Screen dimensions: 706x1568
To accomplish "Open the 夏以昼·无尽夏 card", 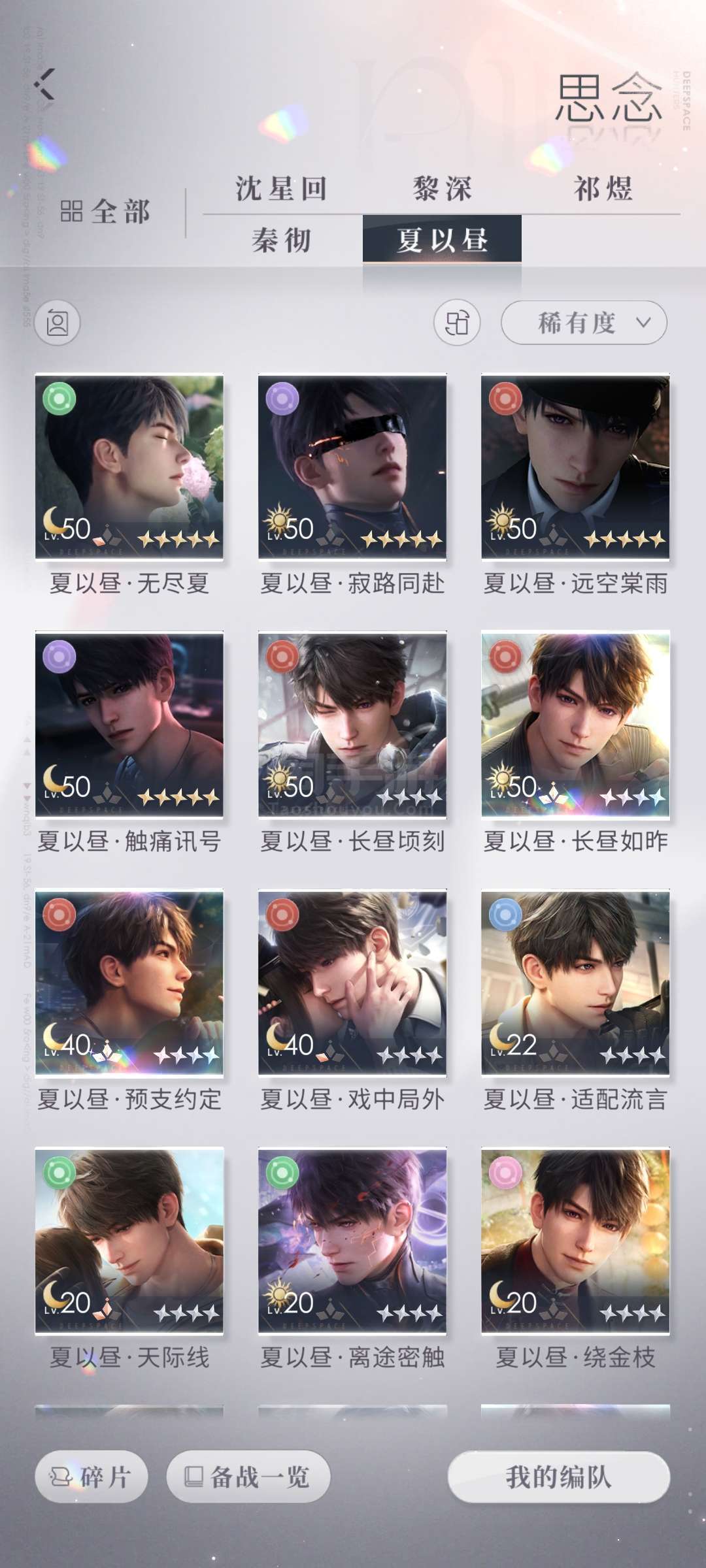I will click(x=129, y=466).
